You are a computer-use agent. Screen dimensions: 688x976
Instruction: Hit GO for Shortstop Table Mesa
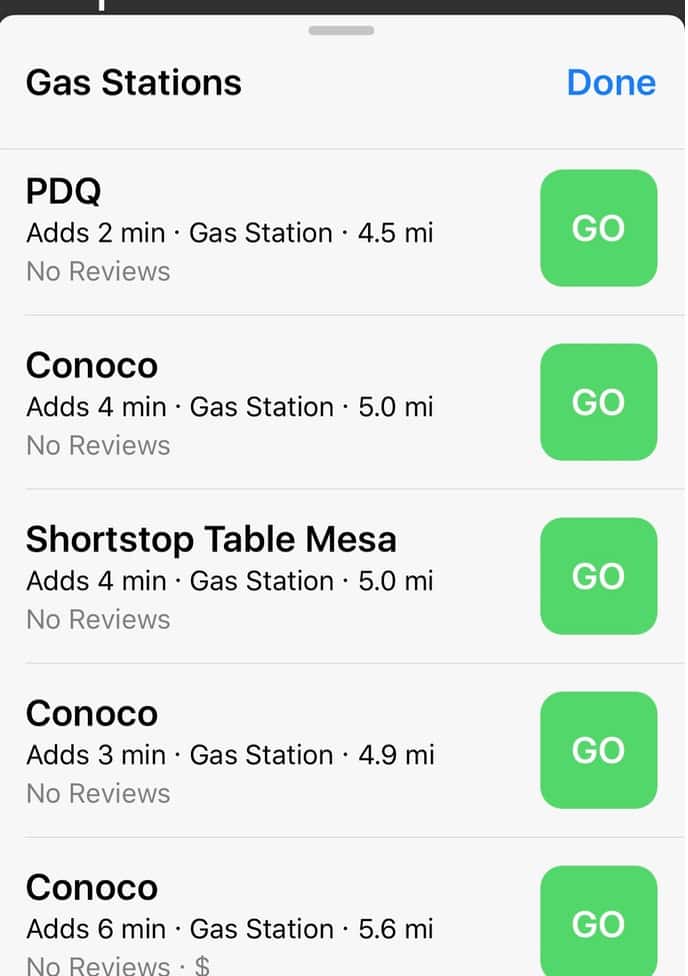pyautogui.click(x=598, y=576)
